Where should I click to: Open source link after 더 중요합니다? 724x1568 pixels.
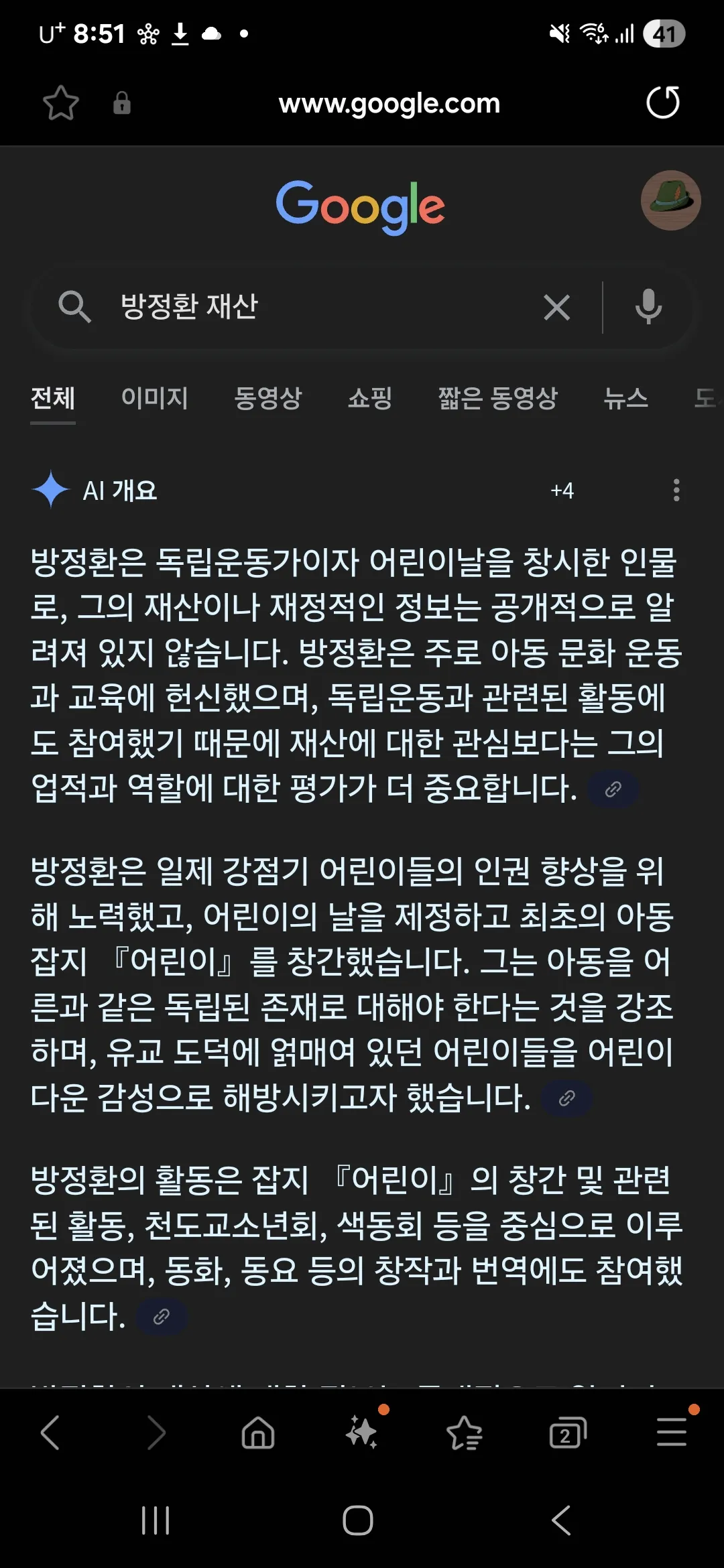[613, 789]
